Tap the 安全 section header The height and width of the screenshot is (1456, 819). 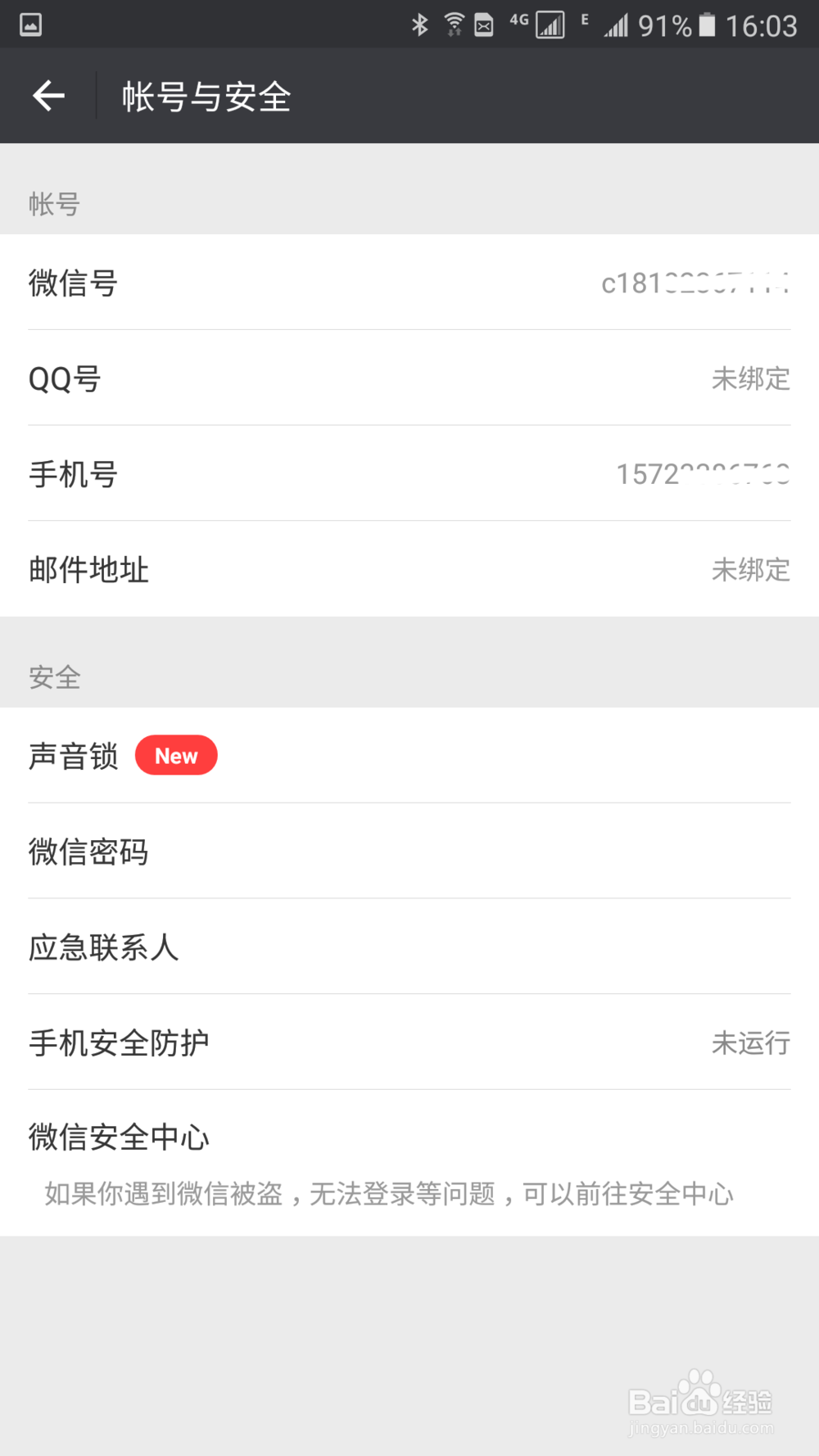pyautogui.click(x=53, y=676)
